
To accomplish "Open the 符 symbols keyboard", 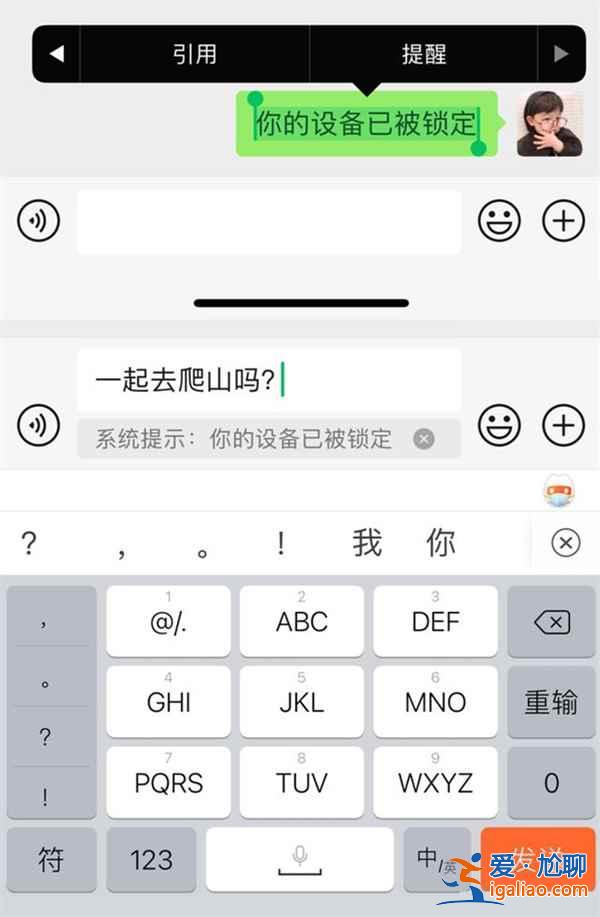I will click(51, 860).
